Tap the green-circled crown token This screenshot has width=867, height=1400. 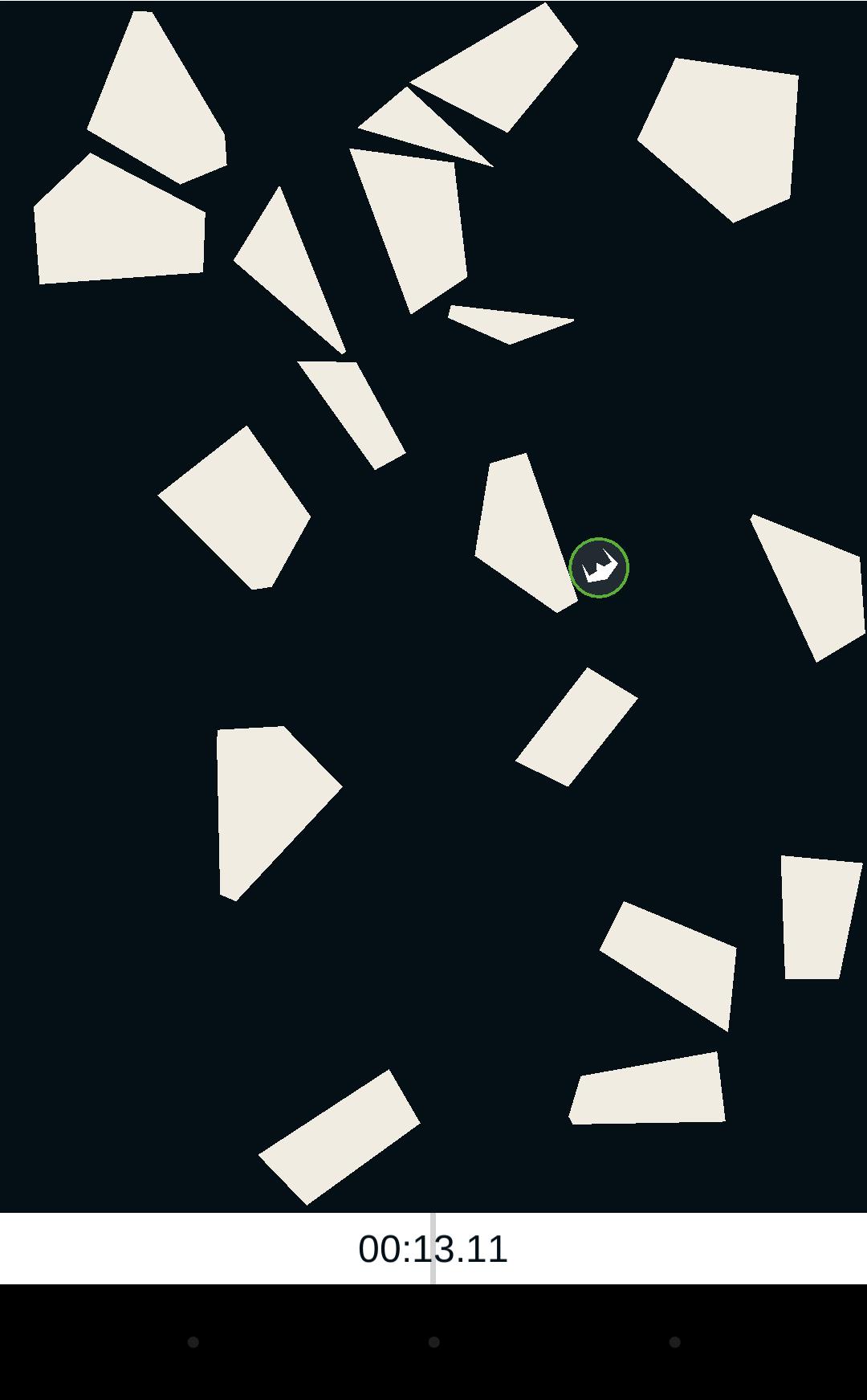click(x=599, y=568)
